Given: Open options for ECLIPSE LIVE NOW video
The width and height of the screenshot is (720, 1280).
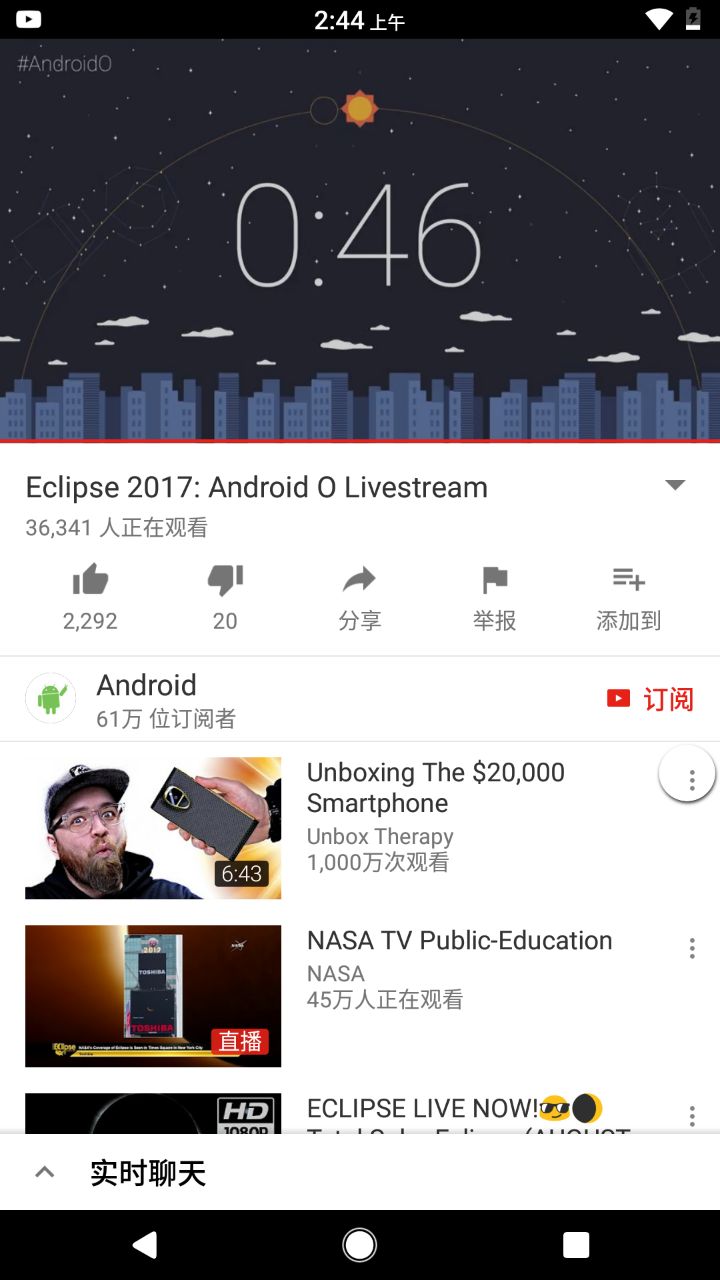Looking at the screenshot, I should pyautogui.click(x=691, y=1115).
